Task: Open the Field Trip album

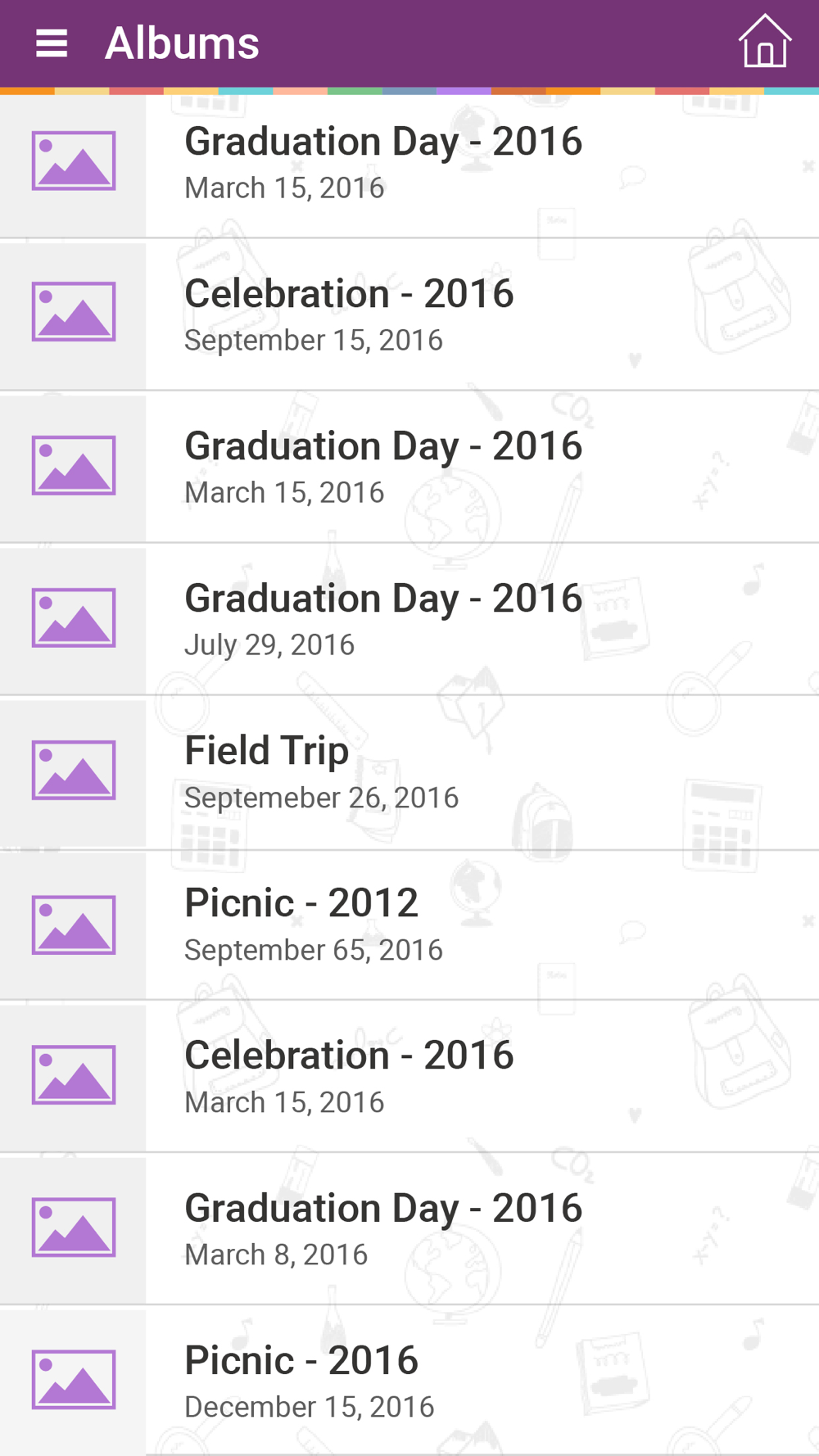Action: pyautogui.click(x=409, y=773)
